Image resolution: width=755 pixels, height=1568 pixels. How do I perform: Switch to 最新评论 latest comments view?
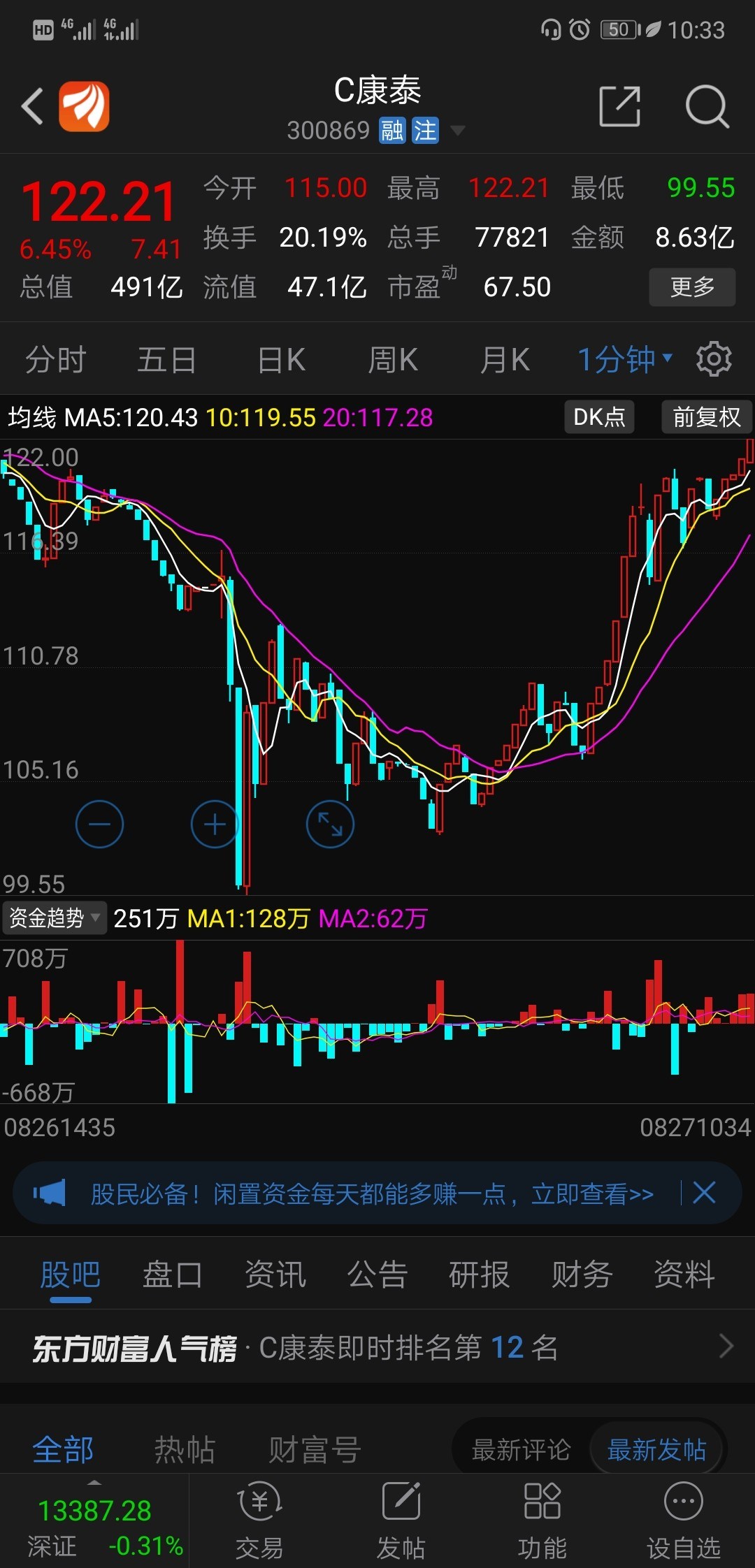[x=521, y=1449]
